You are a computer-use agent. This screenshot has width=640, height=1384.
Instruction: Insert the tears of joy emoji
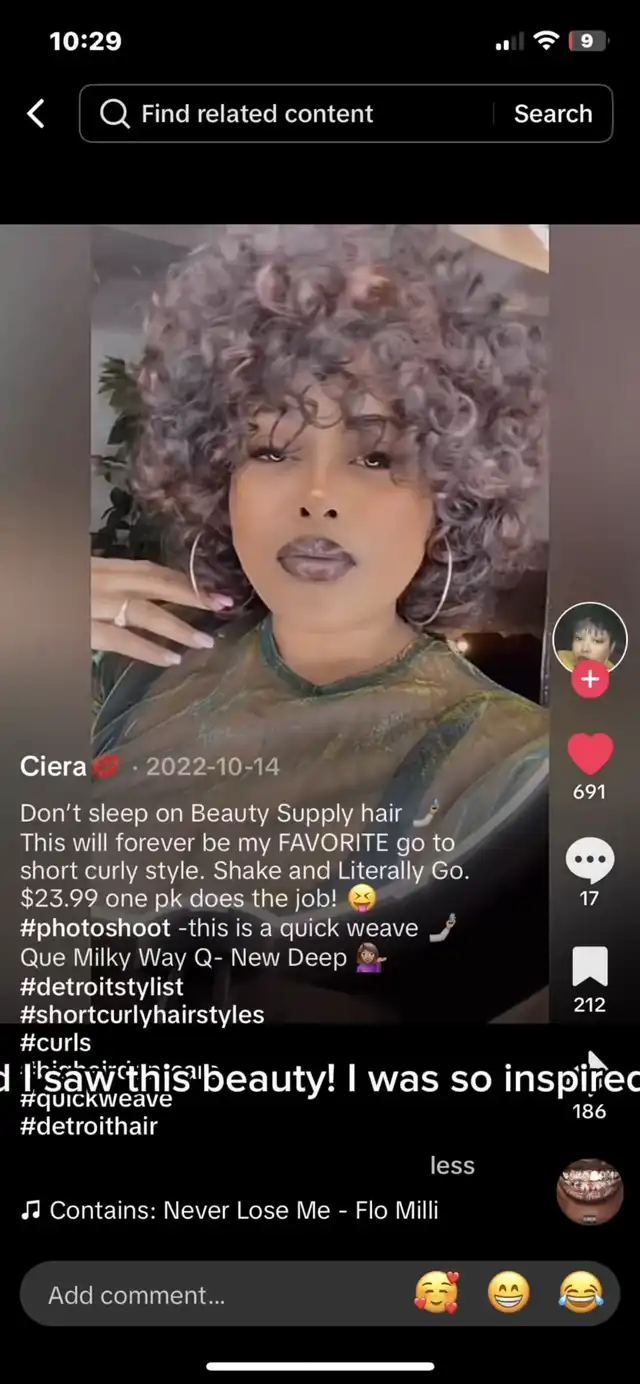coord(581,1295)
